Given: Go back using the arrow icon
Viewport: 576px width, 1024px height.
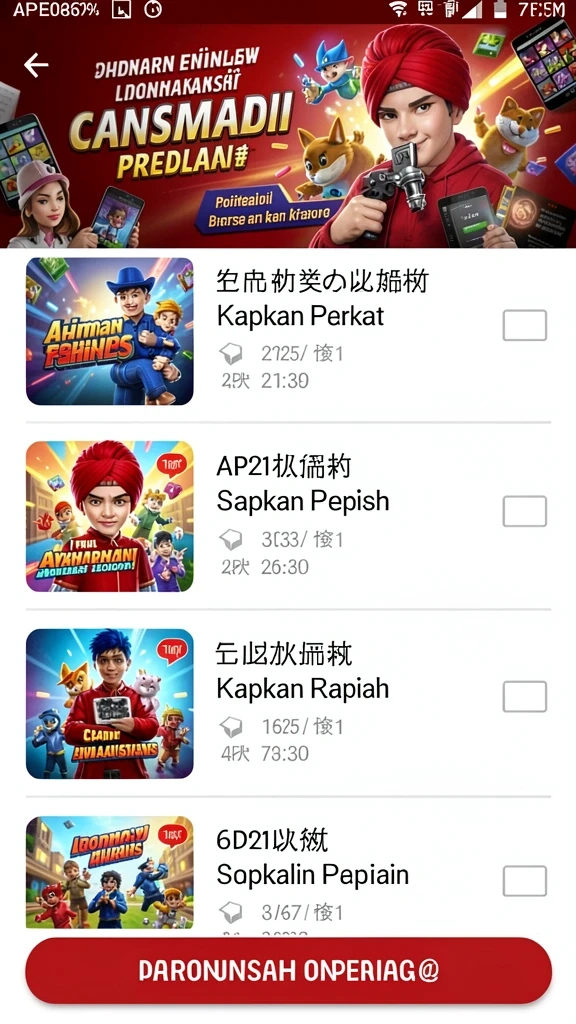Looking at the screenshot, I should point(36,65).
